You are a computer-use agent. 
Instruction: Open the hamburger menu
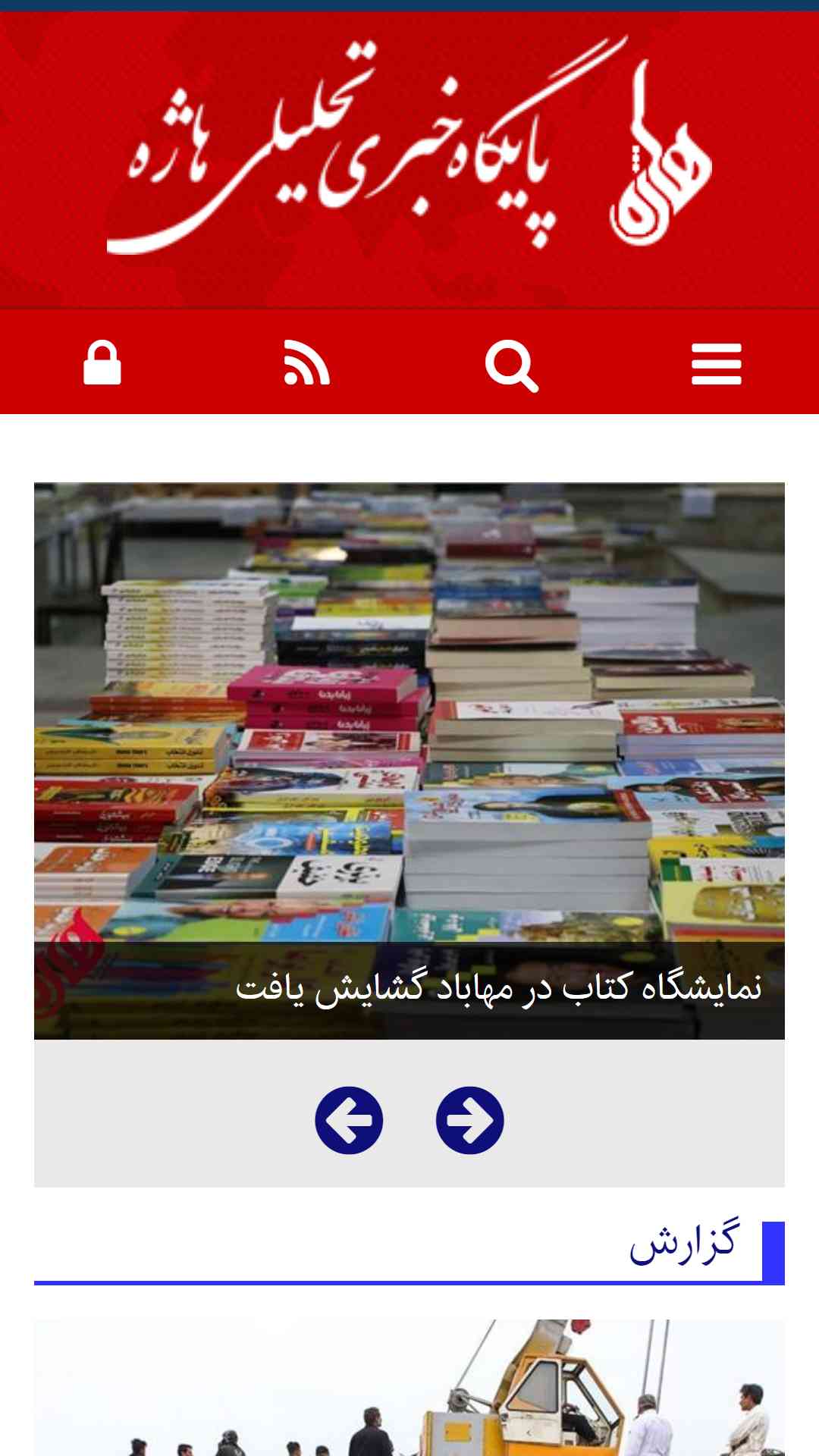click(716, 364)
